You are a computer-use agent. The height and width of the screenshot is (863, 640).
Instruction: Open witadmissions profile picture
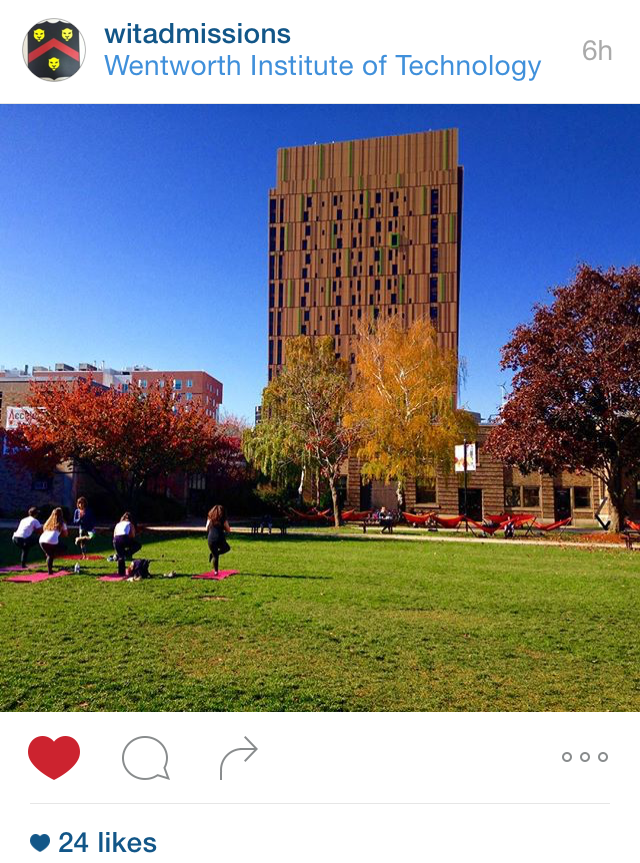tap(54, 50)
